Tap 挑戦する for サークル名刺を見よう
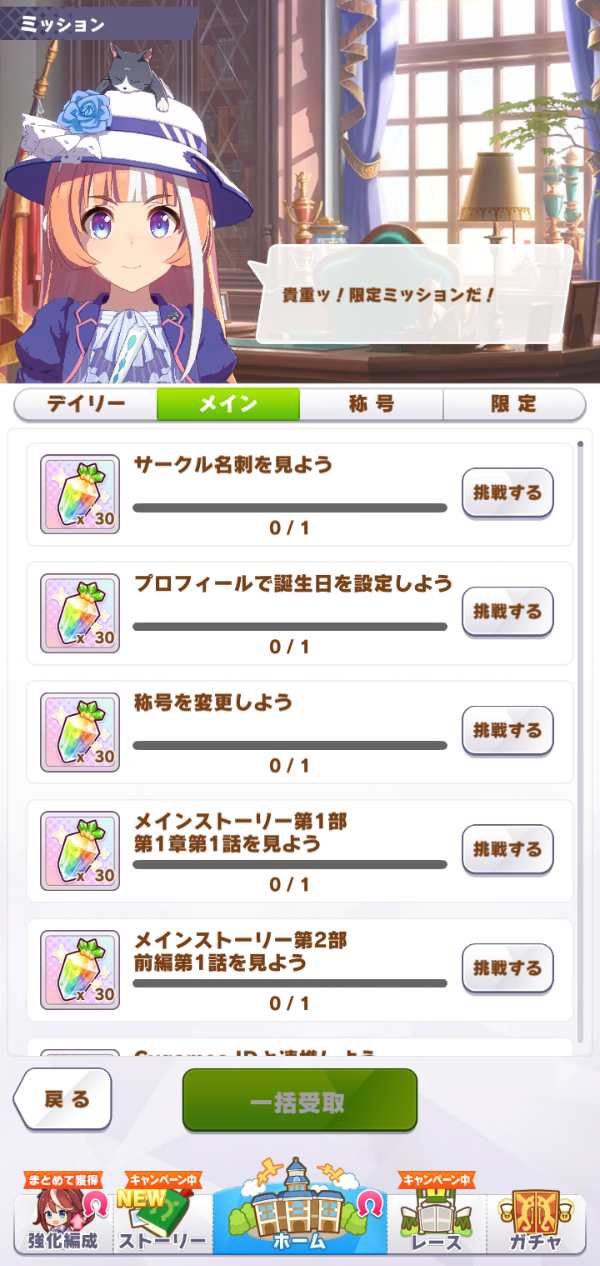This screenshot has width=600, height=1266. pos(507,492)
